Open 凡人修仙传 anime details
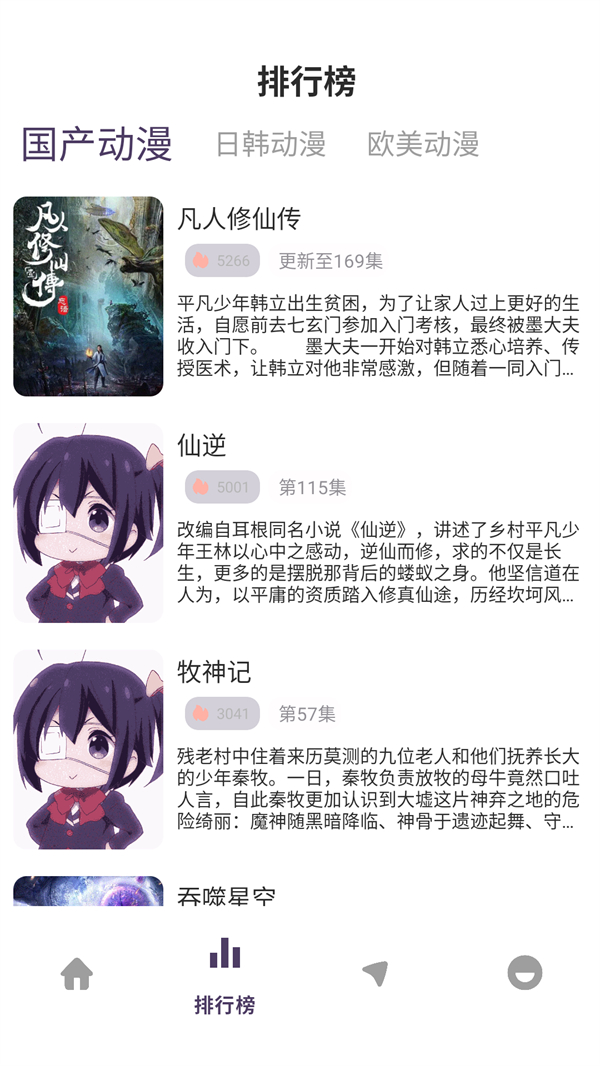This screenshot has height=1066, width=600. [239, 219]
